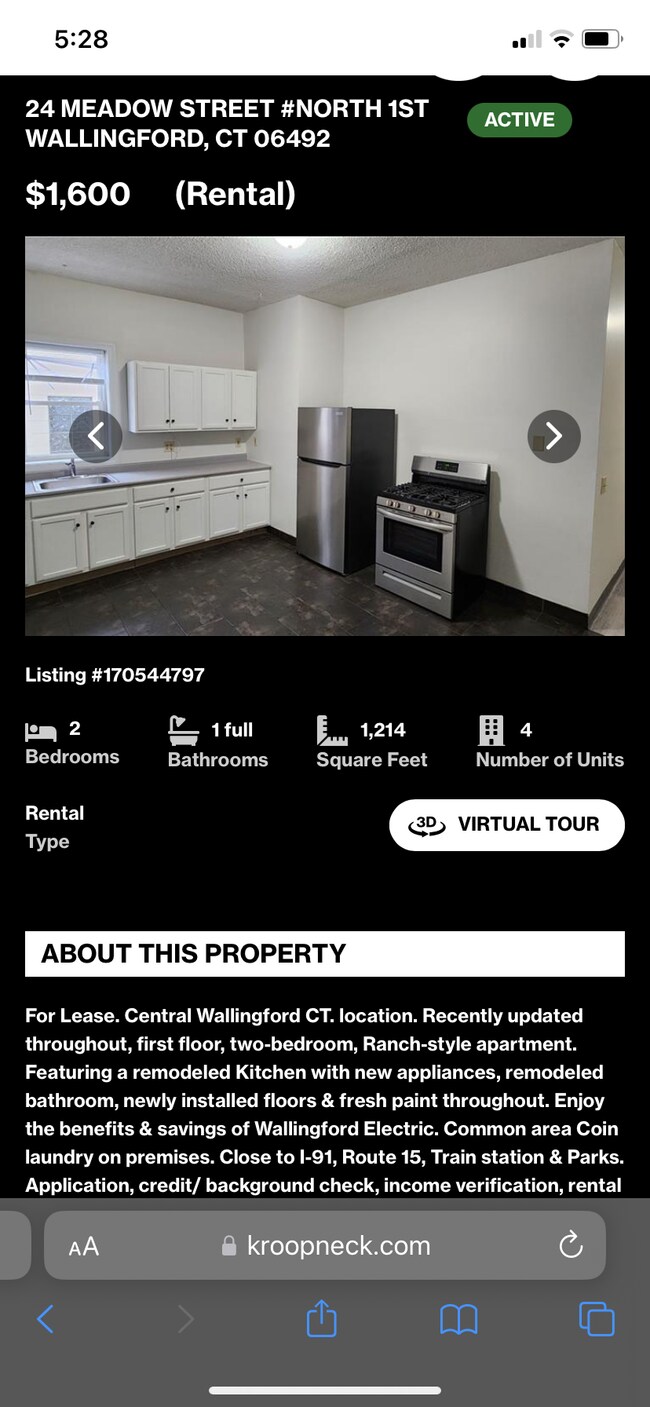The width and height of the screenshot is (650, 1407).
Task: Open the kitchen listing photo
Action: click(x=324, y=520)
